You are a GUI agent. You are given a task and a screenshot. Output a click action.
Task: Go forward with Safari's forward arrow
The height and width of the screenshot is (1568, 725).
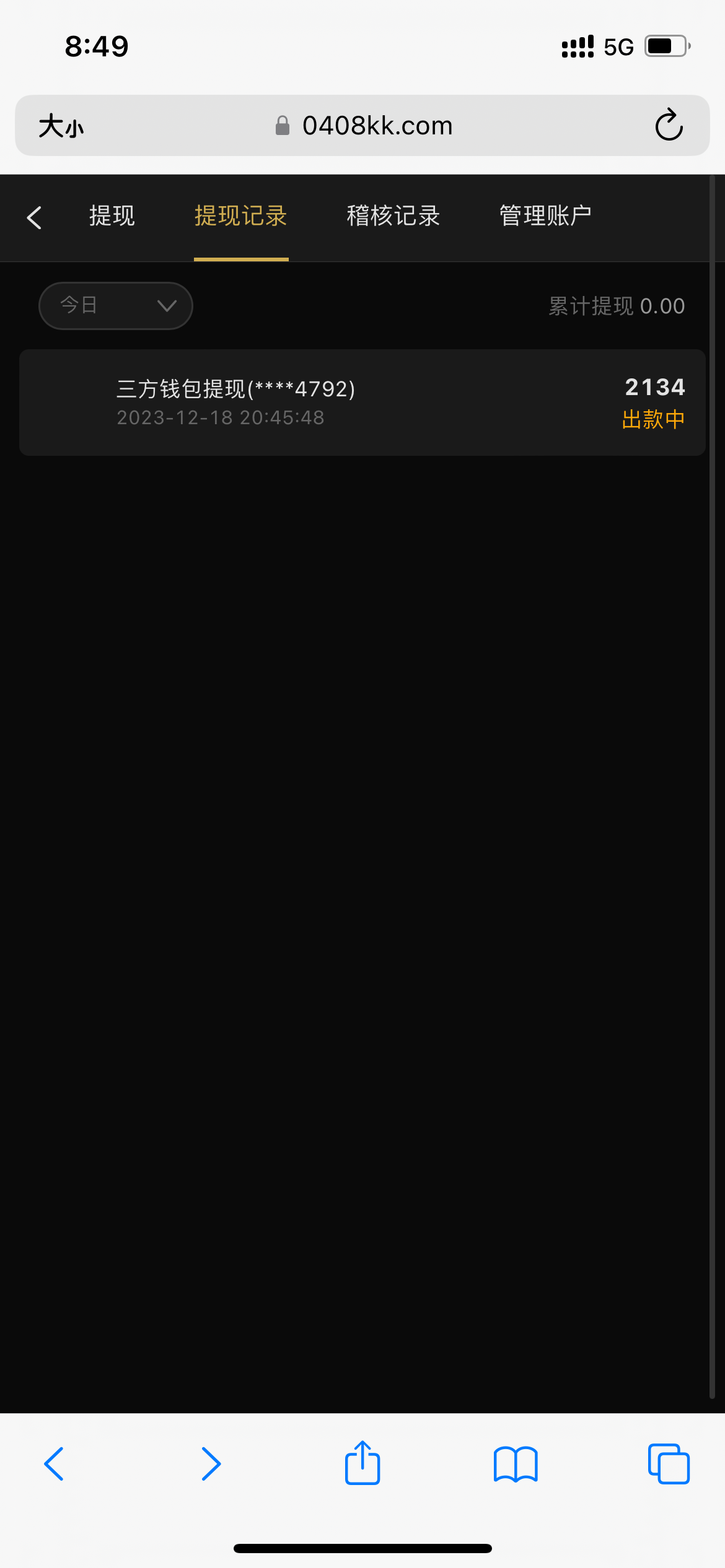(x=211, y=1464)
